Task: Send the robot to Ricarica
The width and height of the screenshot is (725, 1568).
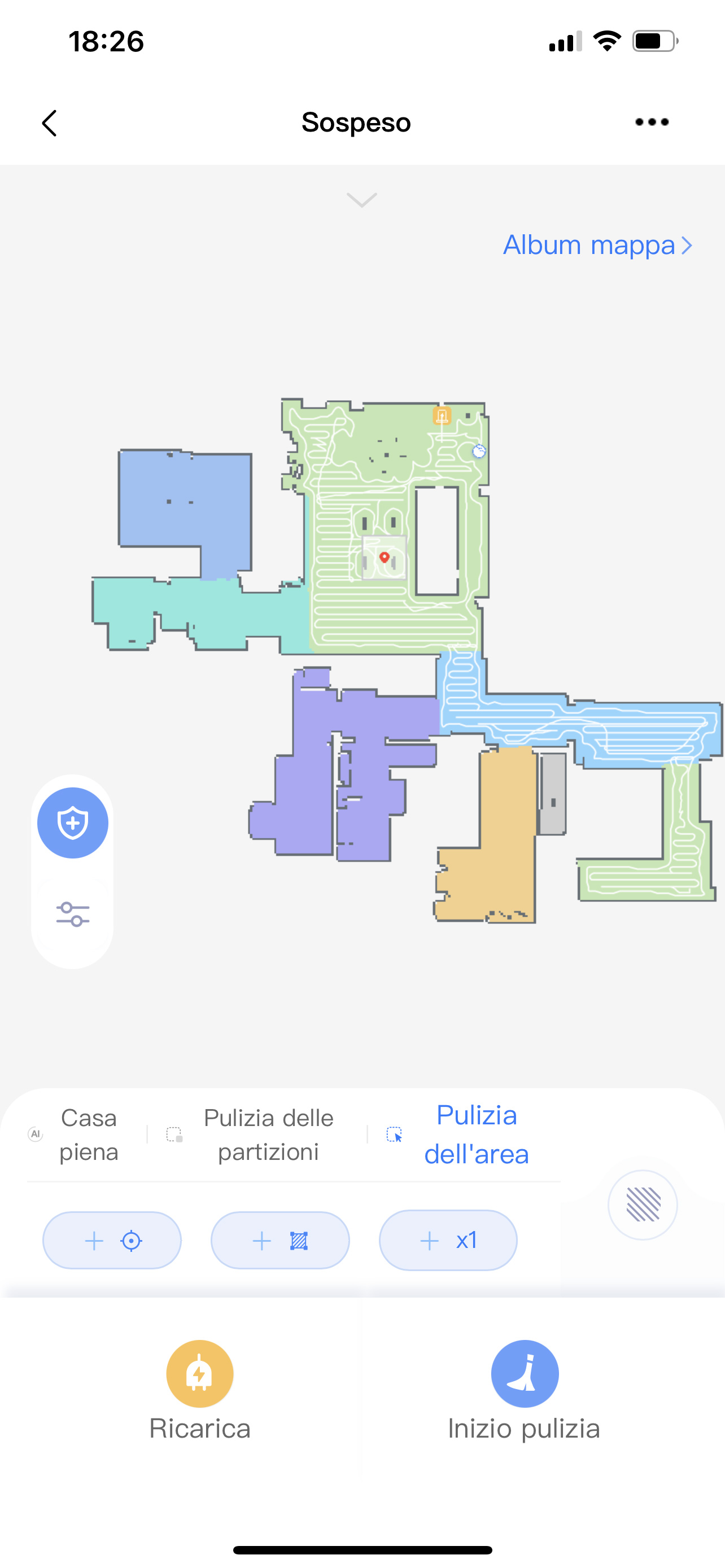Action: [200, 1391]
